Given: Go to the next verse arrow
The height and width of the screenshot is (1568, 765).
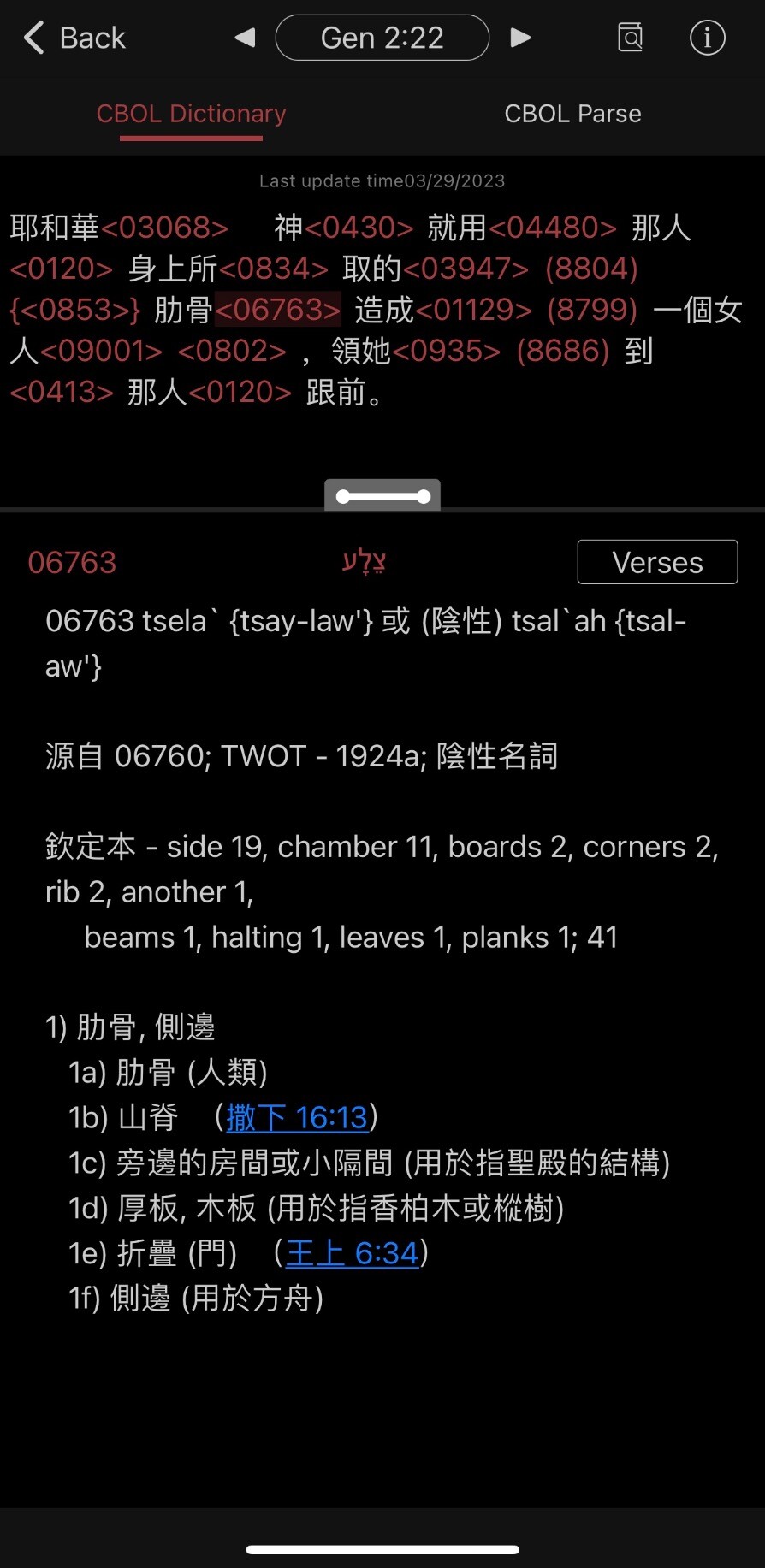Looking at the screenshot, I should [520, 38].
